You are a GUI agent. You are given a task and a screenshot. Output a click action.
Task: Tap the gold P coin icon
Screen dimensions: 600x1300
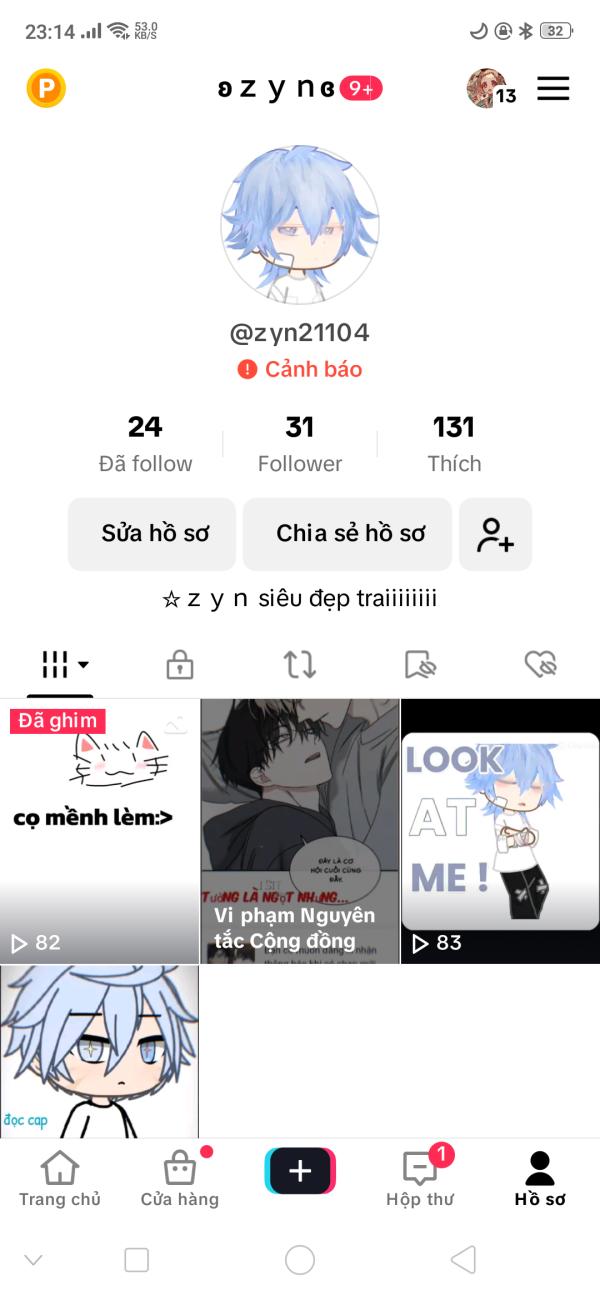tap(46, 89)
